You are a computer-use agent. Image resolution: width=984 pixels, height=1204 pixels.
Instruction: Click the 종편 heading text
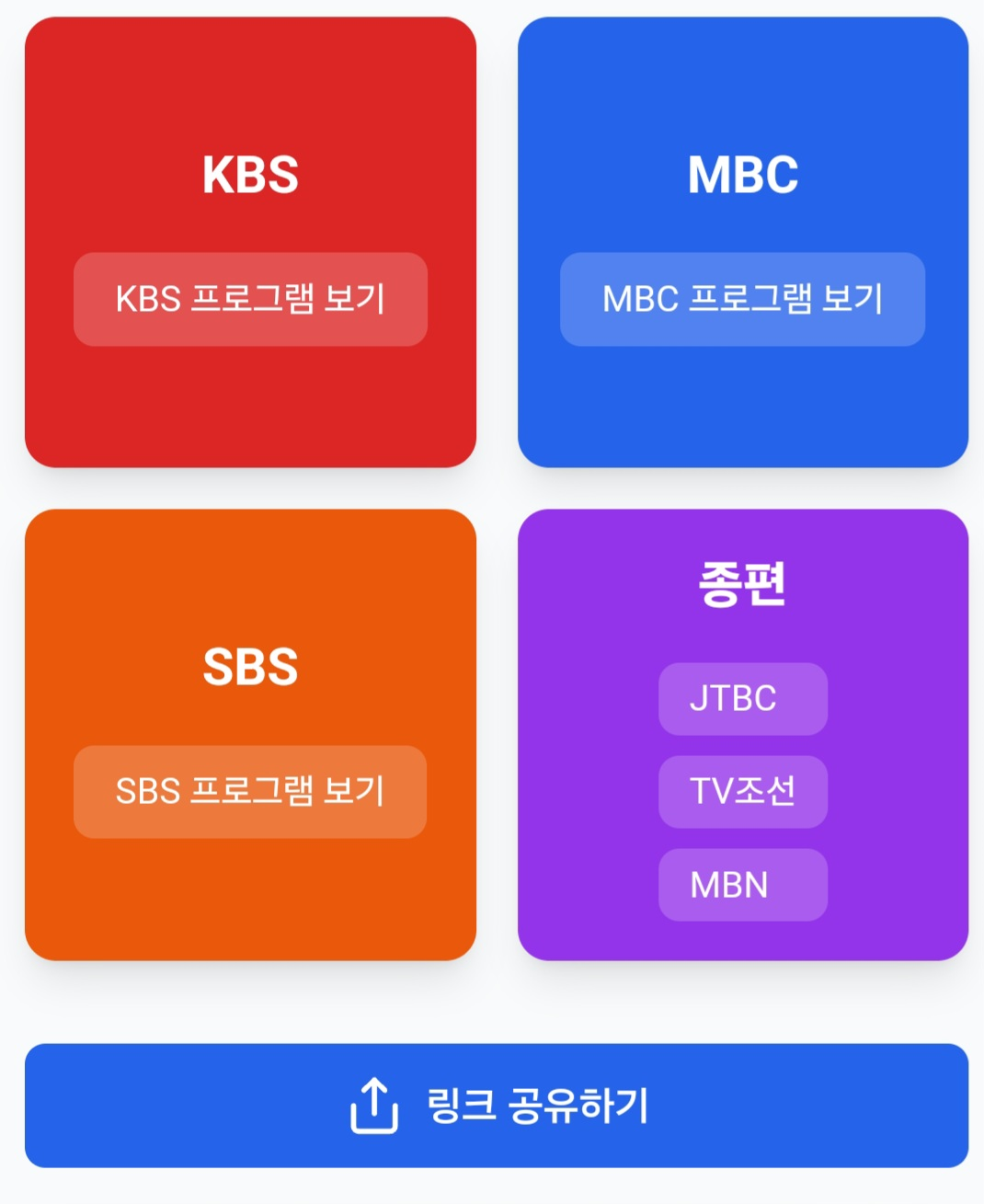tap(742, 578)
